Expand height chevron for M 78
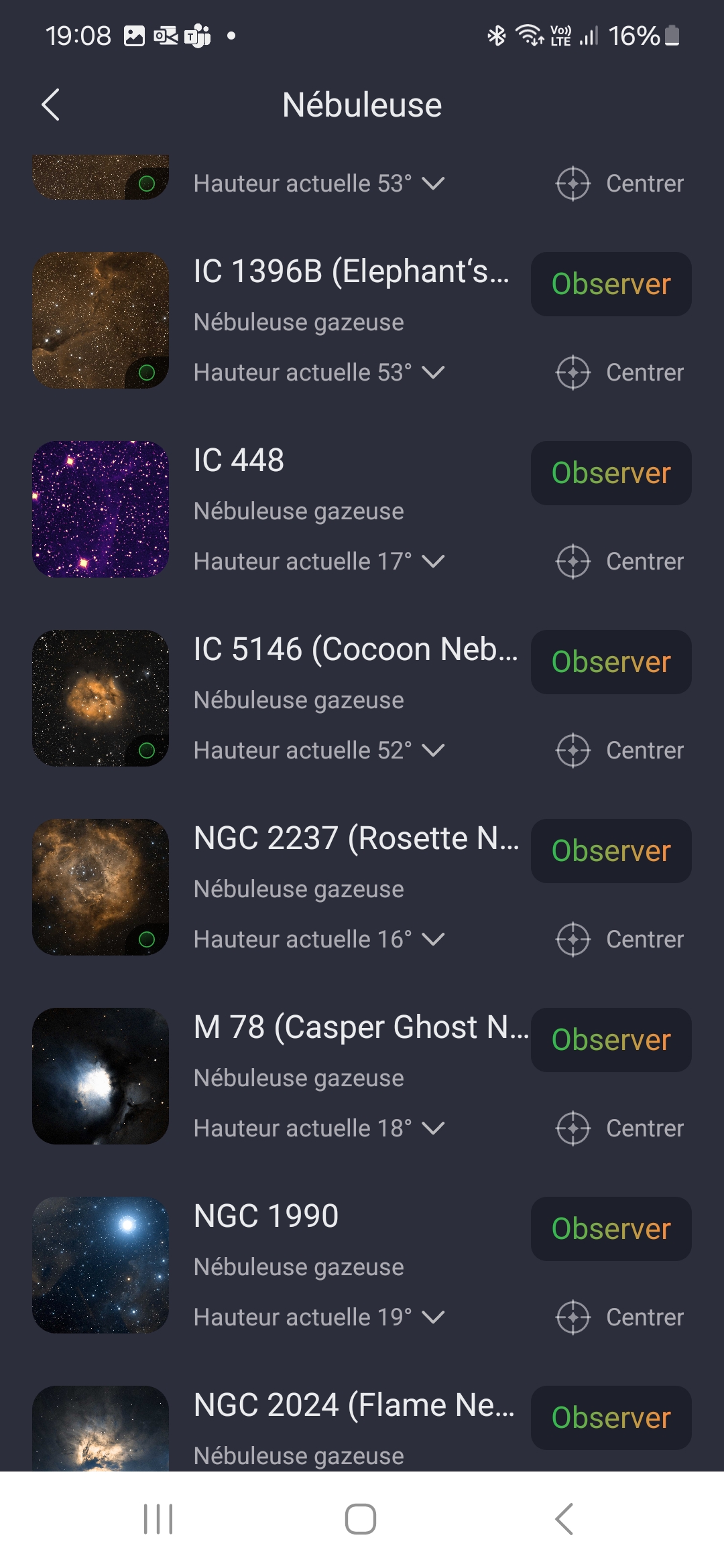Viewport: 724px width, 1568px height. point(434,1128)
